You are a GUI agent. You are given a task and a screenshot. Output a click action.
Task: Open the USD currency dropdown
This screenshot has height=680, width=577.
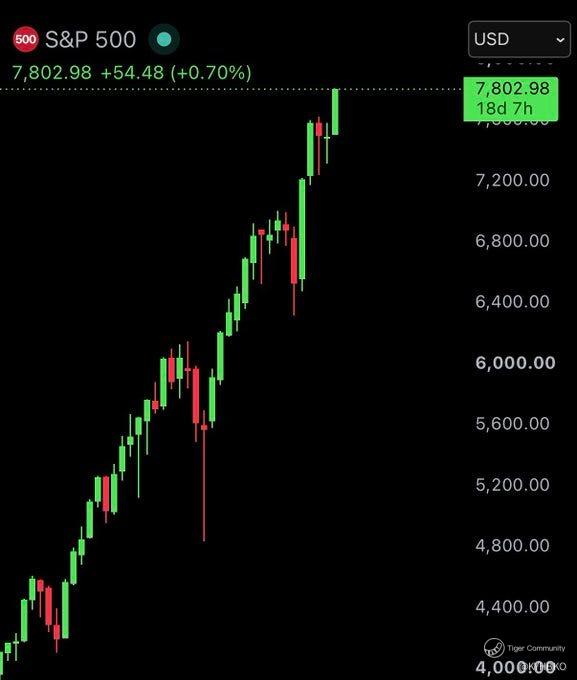(519, 39)
